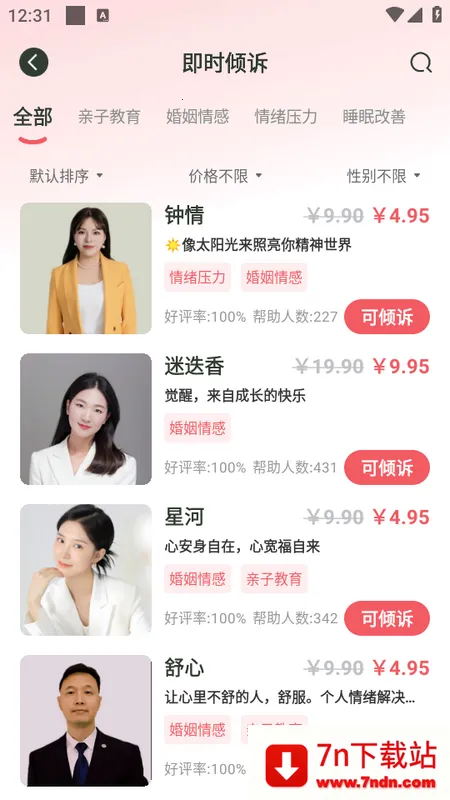
Task: Tap 可倾诉 button for 迷迭香
Action: click(387, 467)
